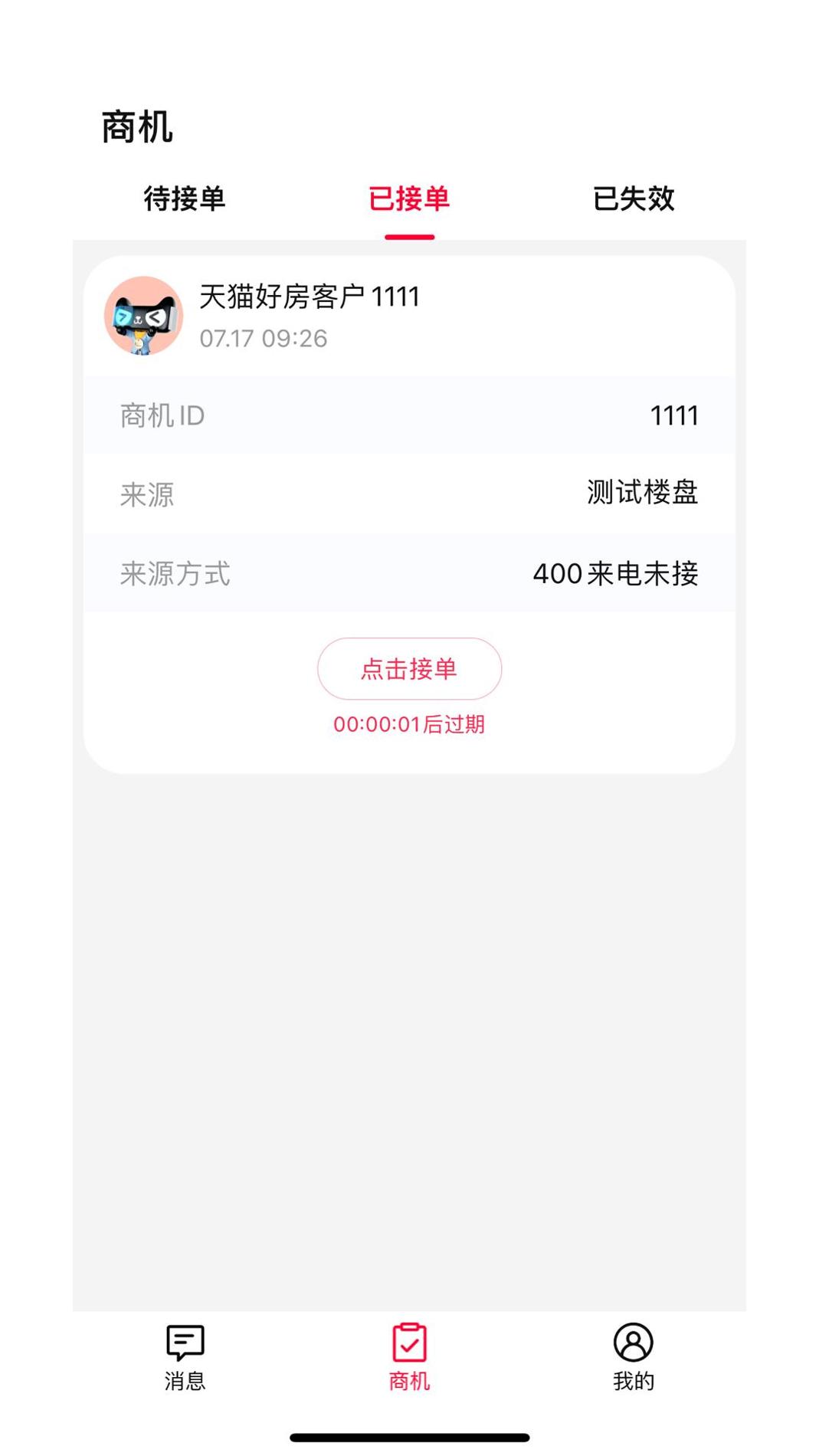This screenshot has height=1456, width=819.
Task: Switch to the 待接单 tab
Action: tap(184, 199)
